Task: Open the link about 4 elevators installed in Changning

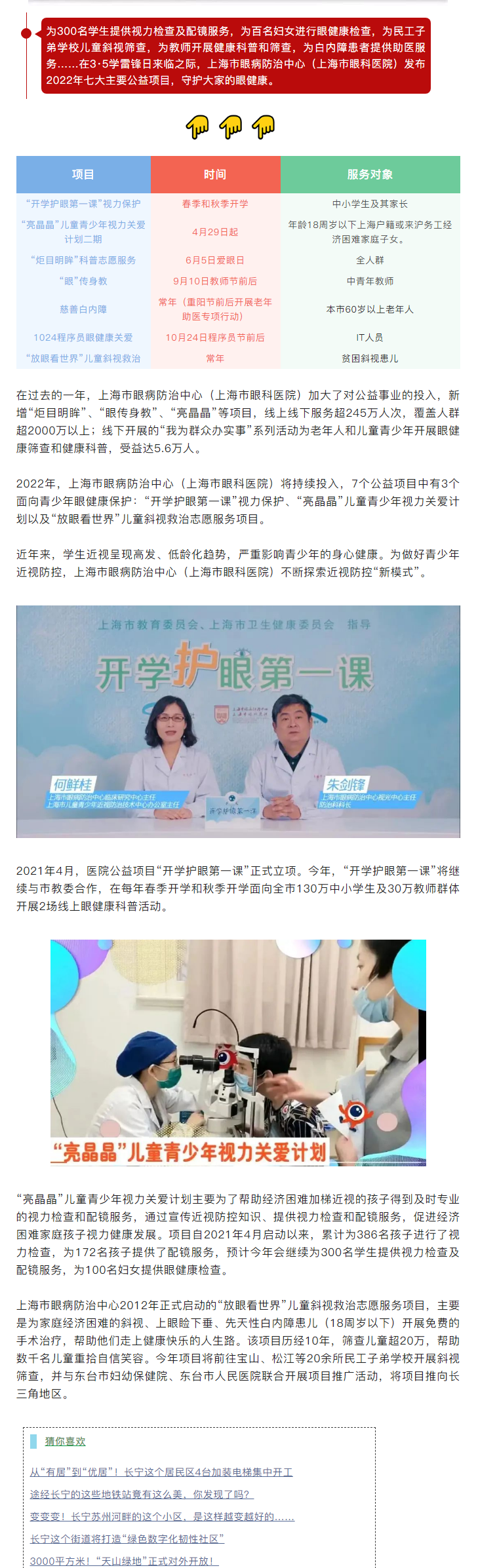Action: point(161,1472)
